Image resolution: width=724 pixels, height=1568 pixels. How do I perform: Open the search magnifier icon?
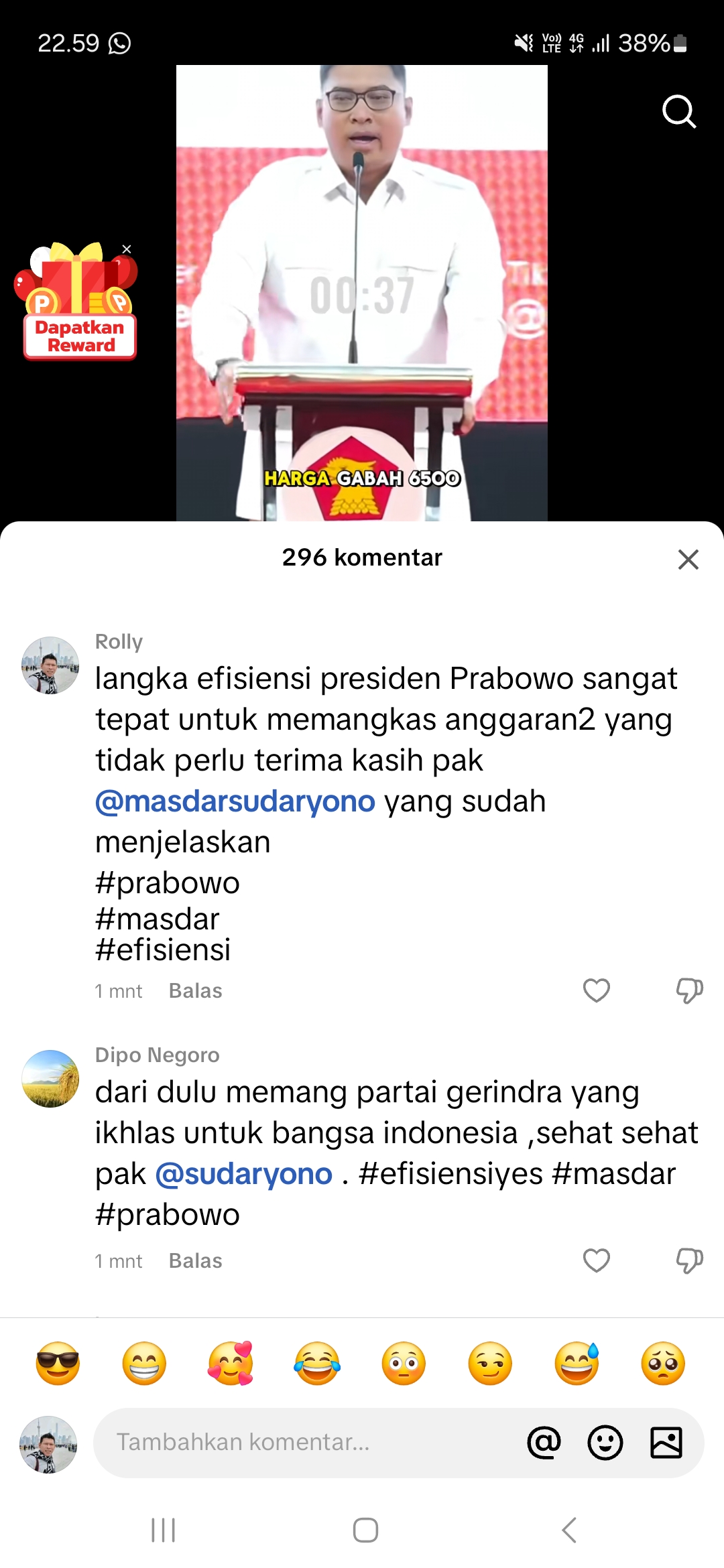coord(679,111)
